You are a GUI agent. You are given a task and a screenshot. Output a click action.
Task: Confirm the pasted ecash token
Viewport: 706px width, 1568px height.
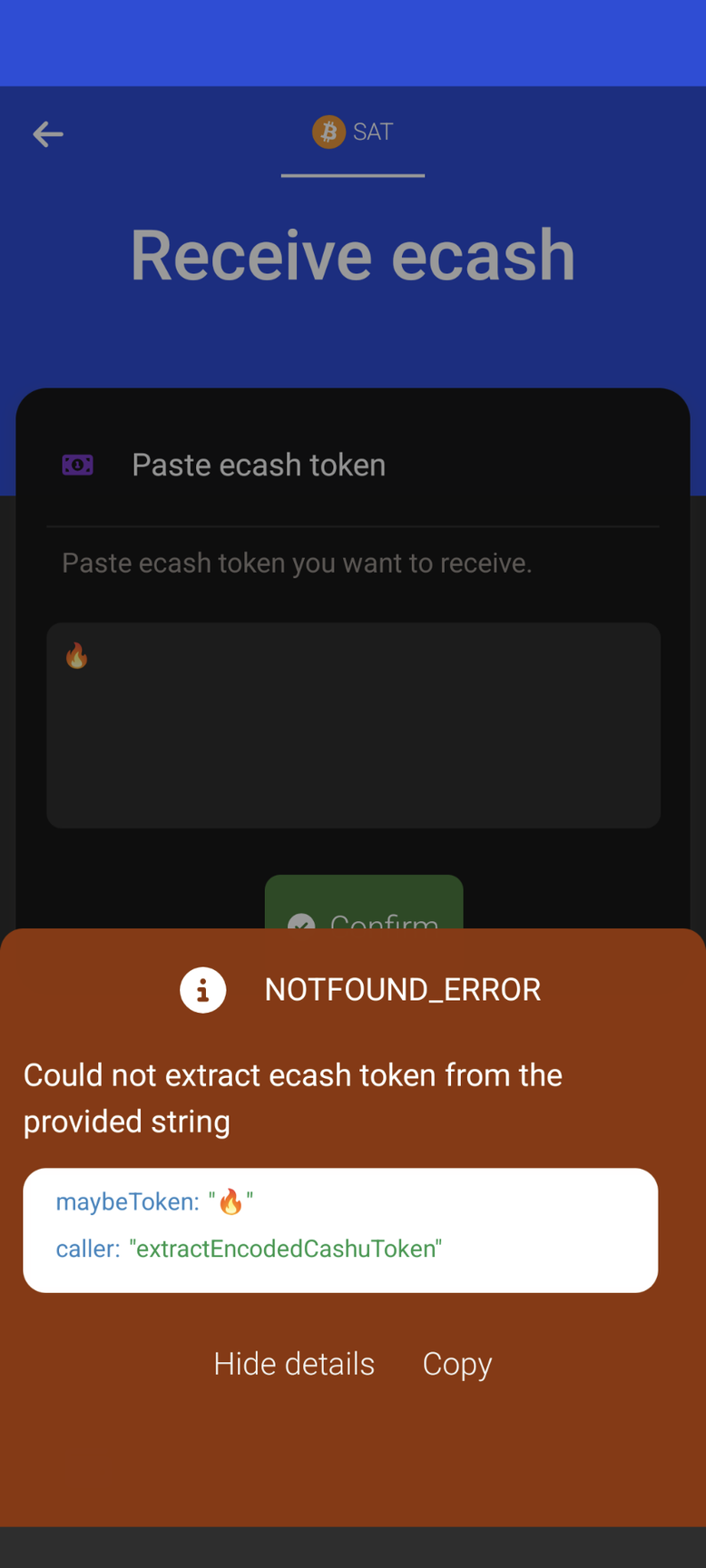[x=364, y=906]
